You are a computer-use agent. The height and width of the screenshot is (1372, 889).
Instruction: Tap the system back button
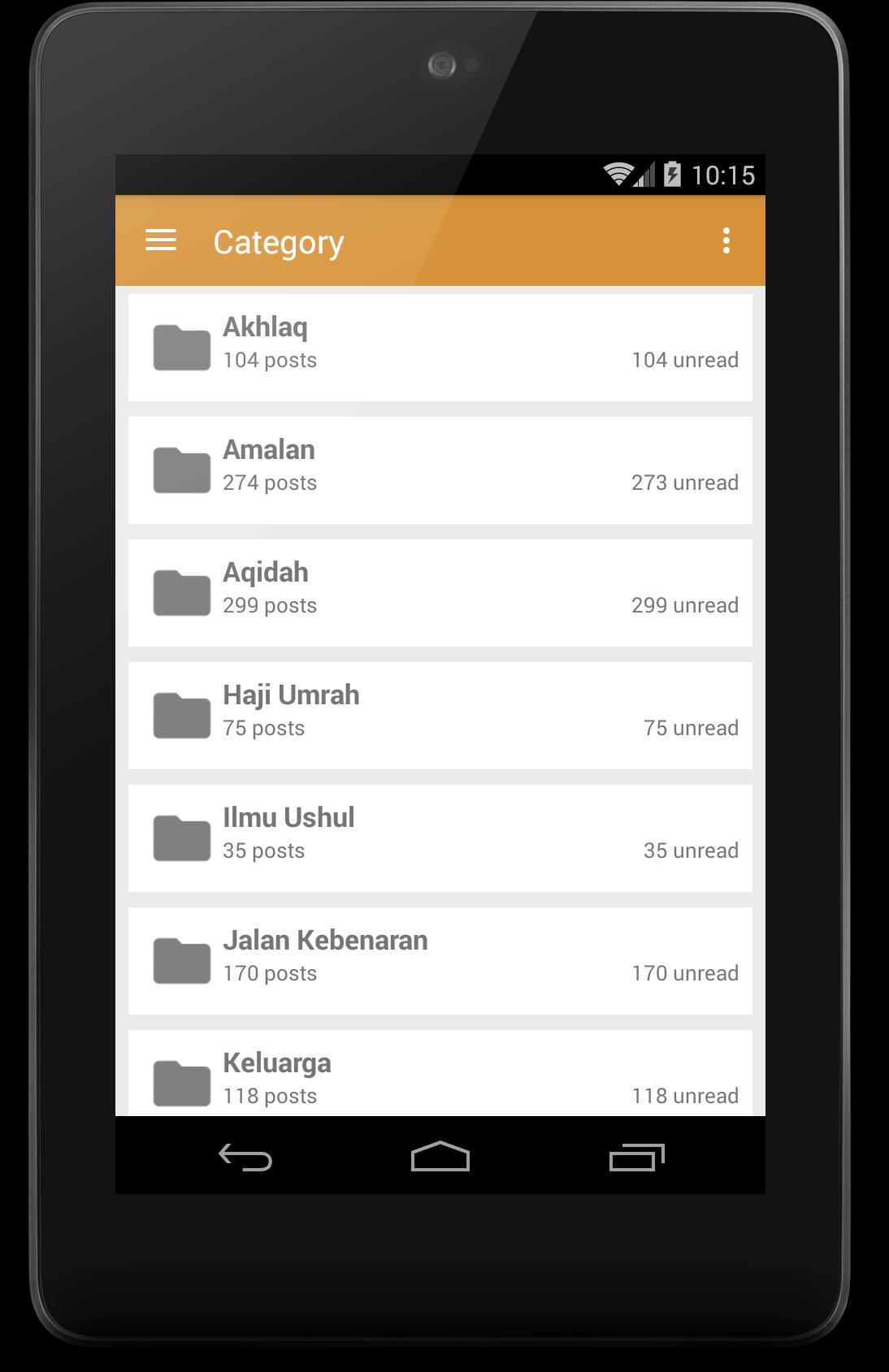245,1157
